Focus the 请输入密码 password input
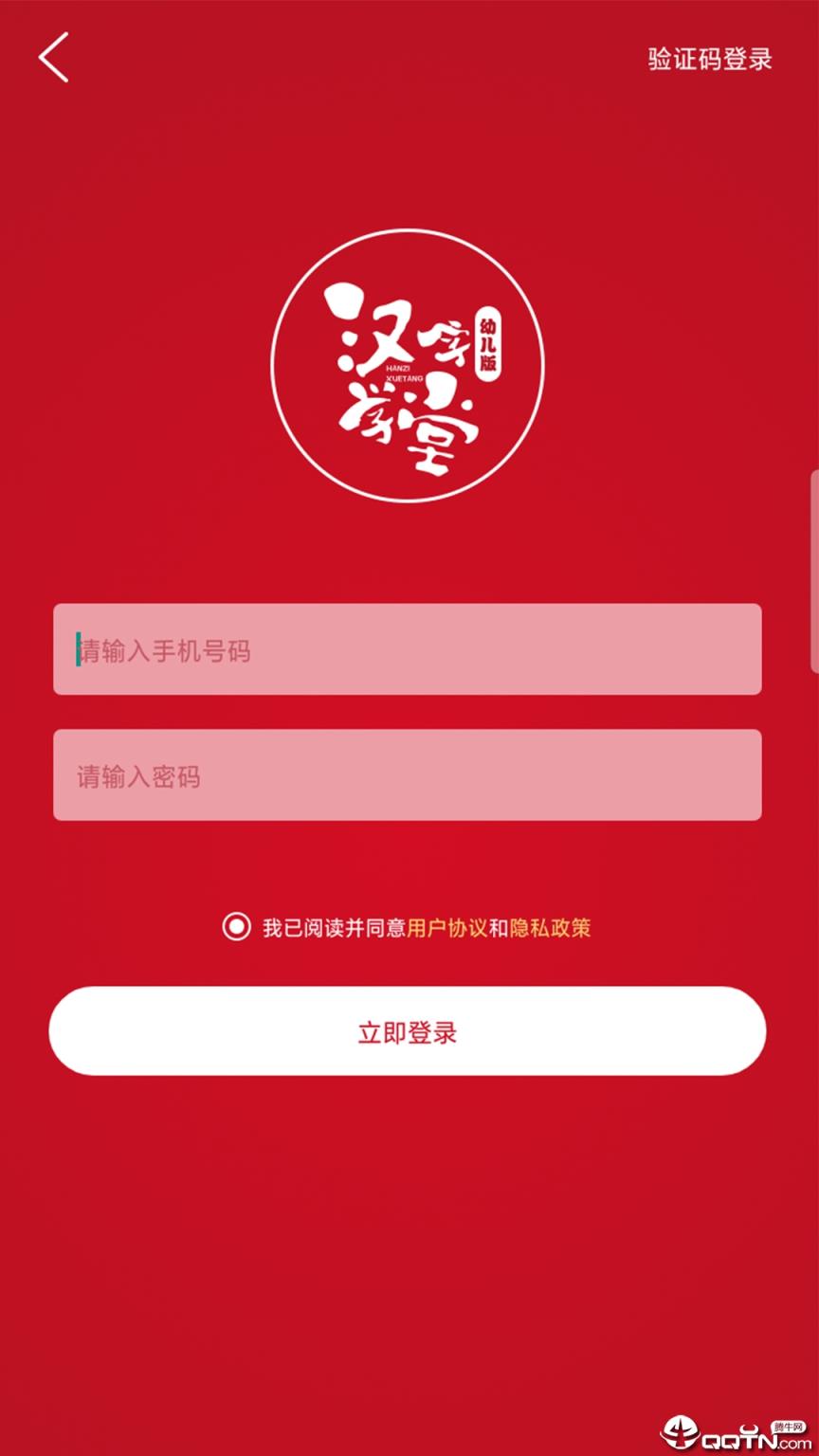The image size is (819, 1456). [x=408, y=775]
